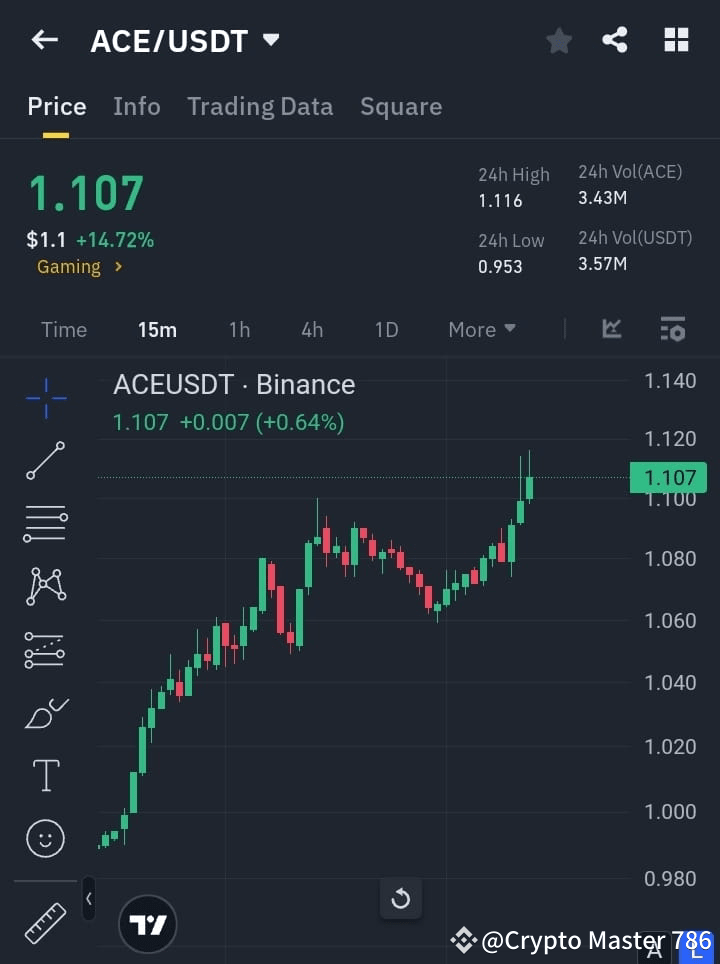Tap the refresh chart button

pyautogui.click(x=400, y=899)
